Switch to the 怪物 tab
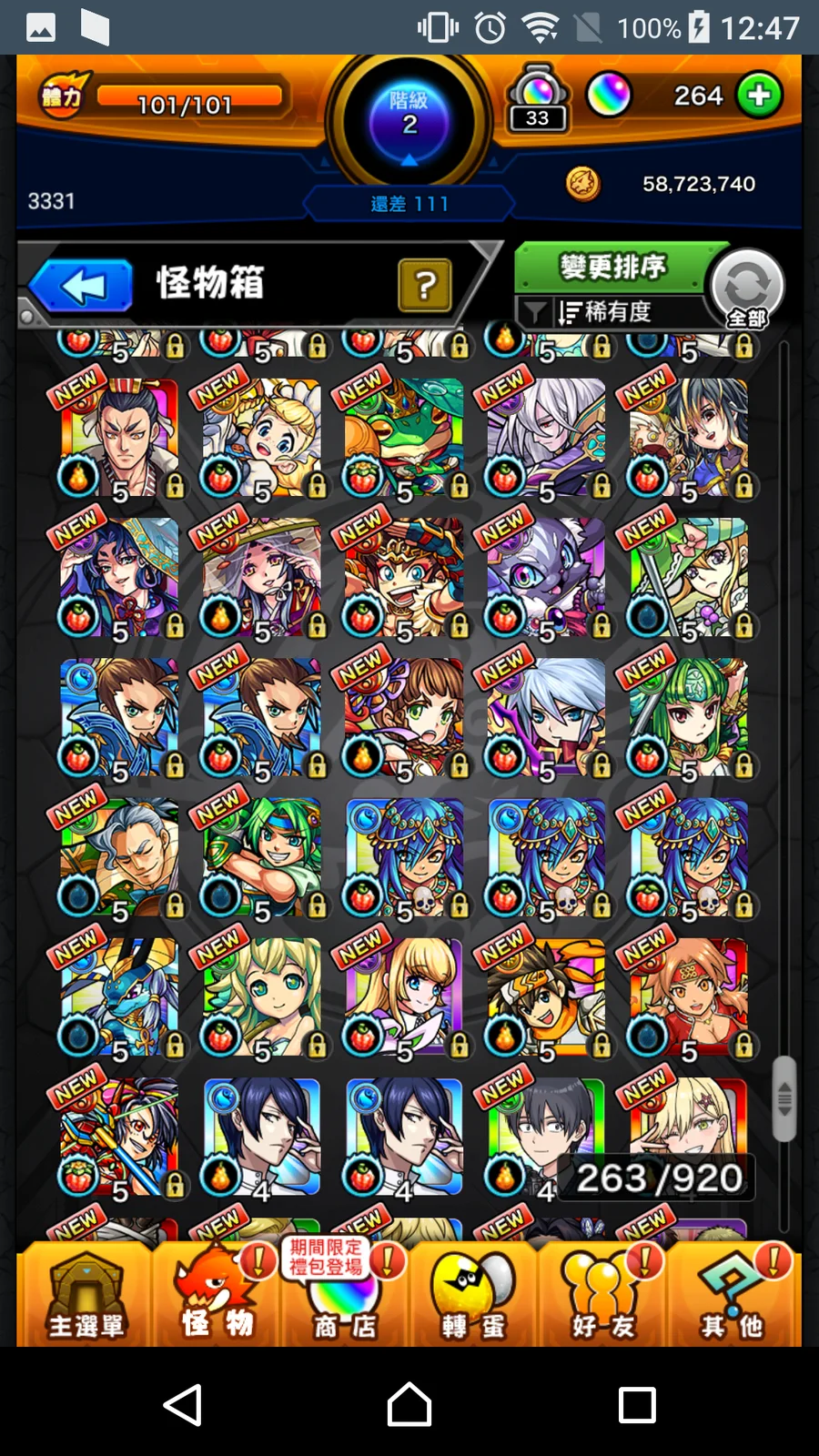 217,1294
